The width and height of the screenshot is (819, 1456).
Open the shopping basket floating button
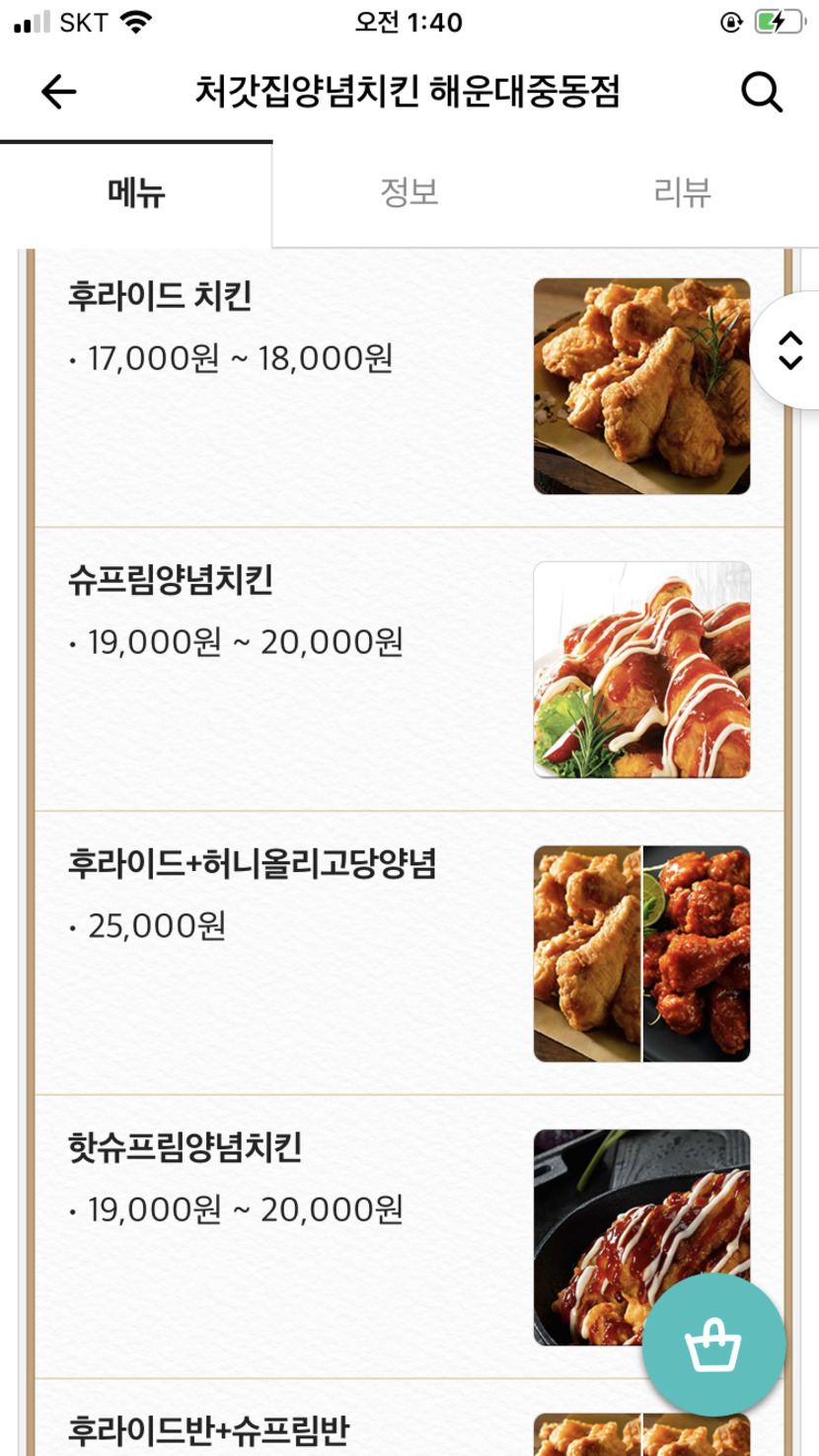(x=713, y=1346)
